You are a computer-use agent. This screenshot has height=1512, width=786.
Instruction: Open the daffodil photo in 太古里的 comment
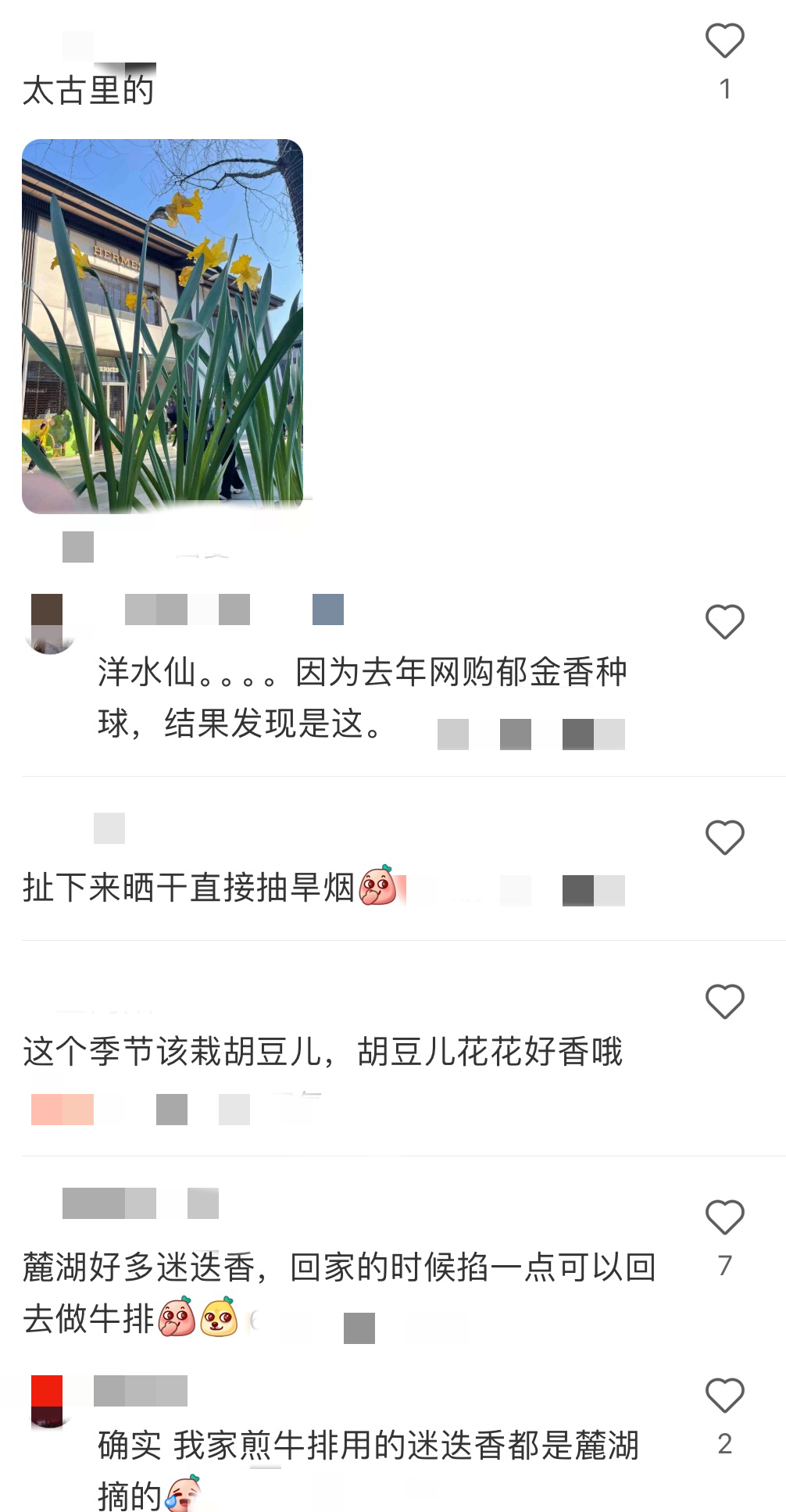click(163, 326)
